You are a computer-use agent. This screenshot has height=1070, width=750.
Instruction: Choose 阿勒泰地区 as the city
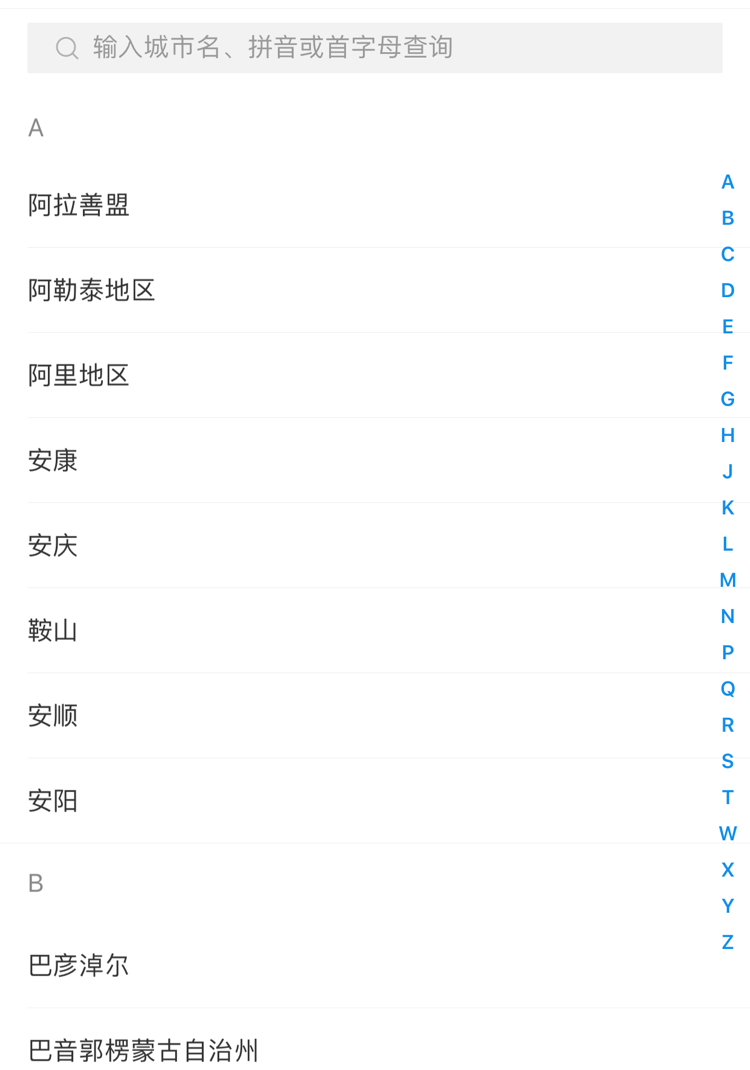click(92, 291)
